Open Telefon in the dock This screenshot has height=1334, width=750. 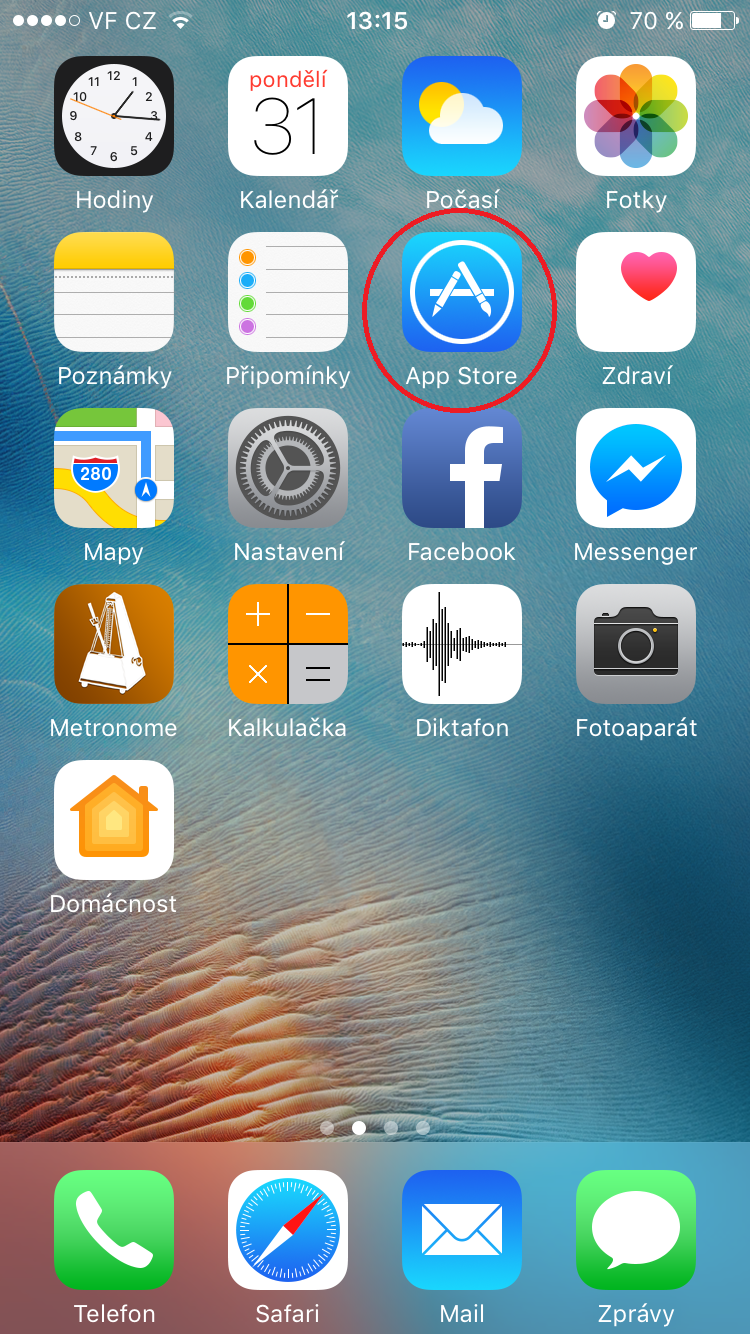coord(114,1230)
